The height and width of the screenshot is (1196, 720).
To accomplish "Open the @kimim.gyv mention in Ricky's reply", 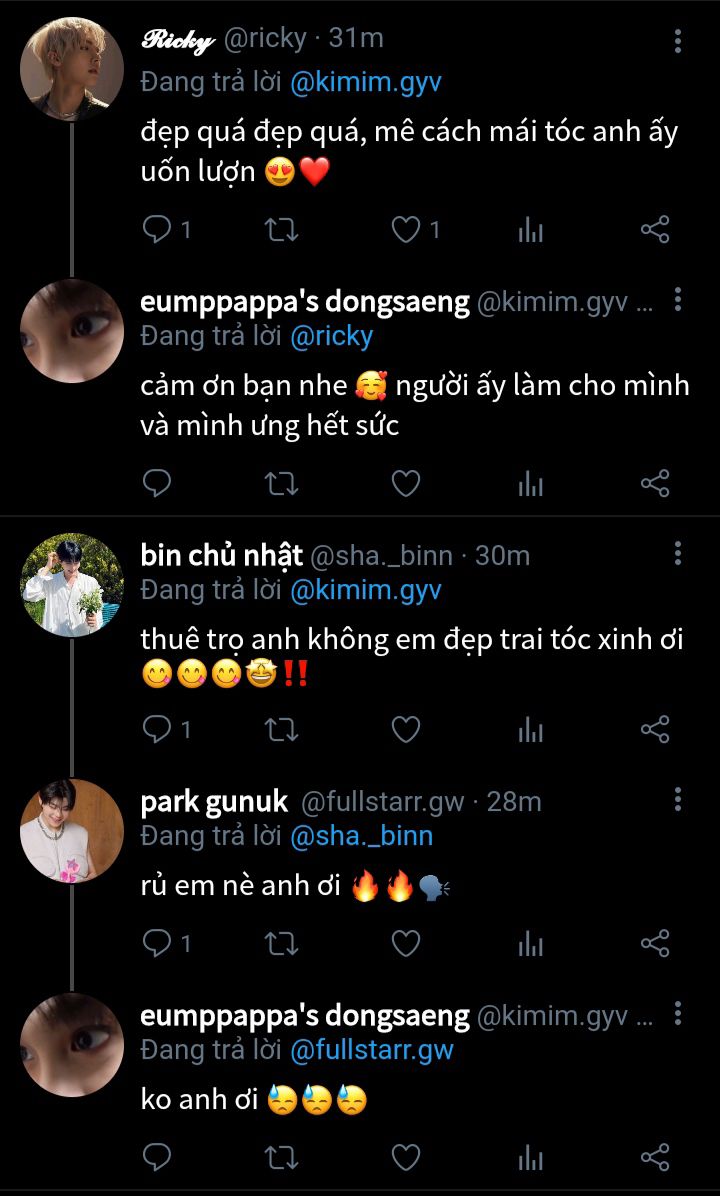I will (365, 82).
